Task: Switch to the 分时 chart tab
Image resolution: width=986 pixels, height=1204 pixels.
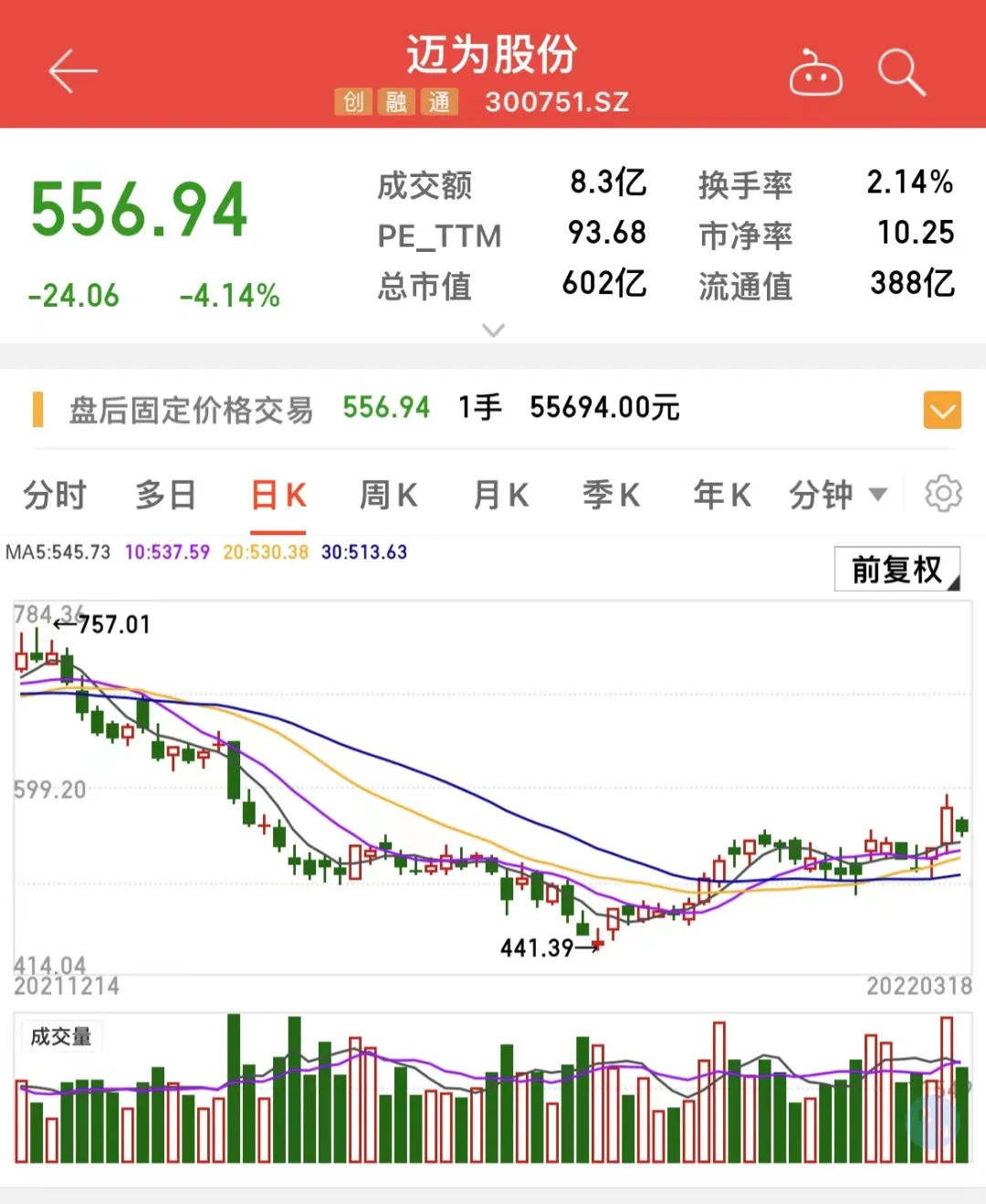Action: [x=55, y=496]
